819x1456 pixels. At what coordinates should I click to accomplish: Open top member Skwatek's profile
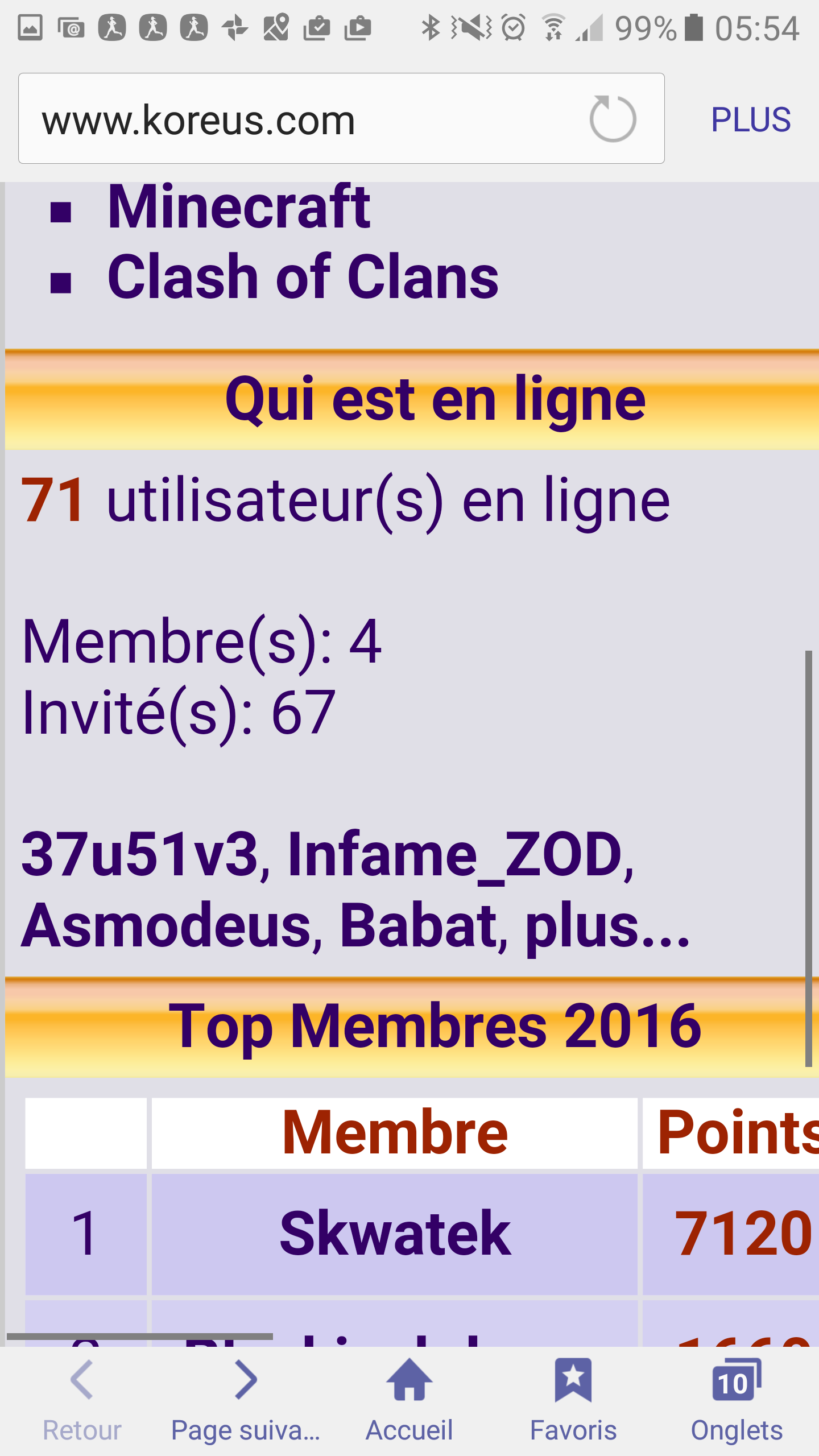point(395,1234)
